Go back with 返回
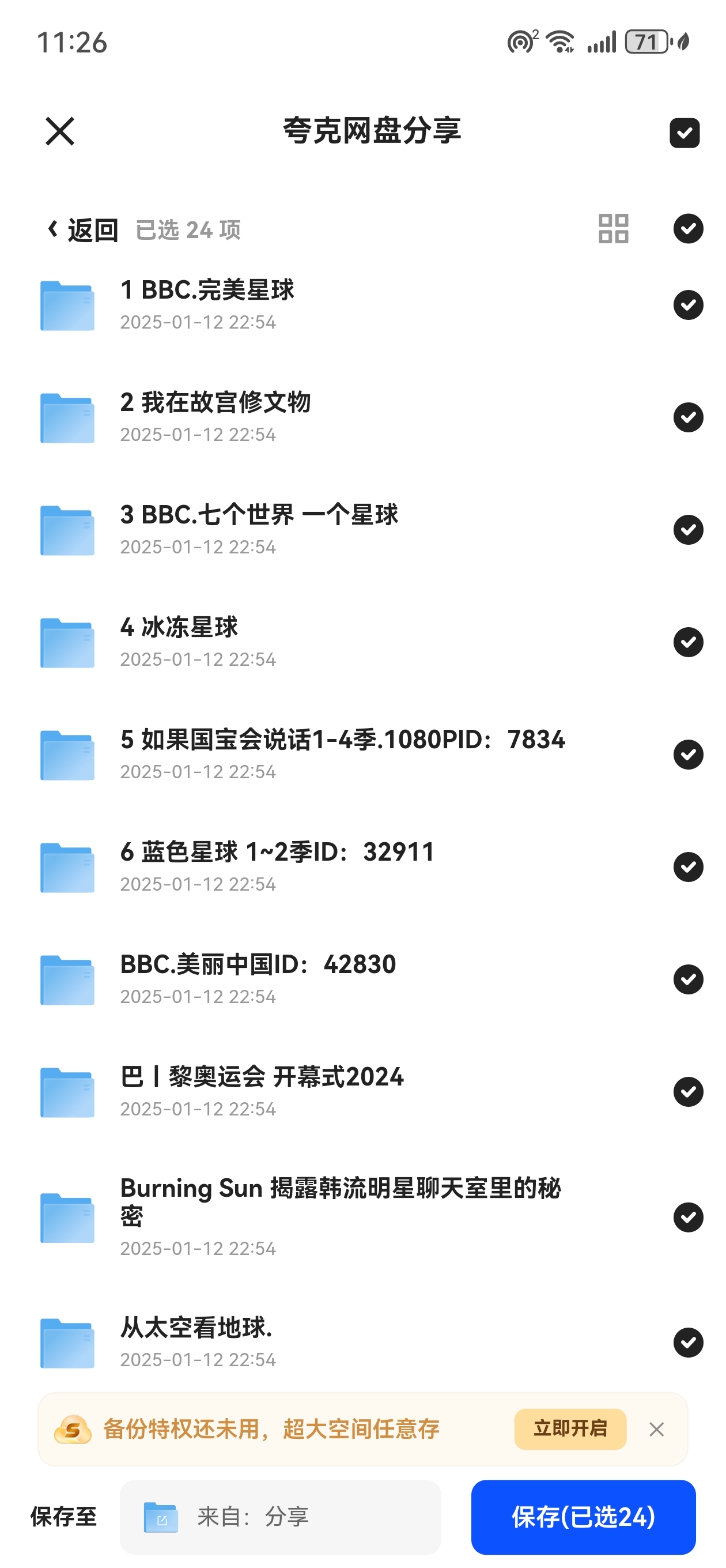The height and width of the screenshot is (1568, 726). pos(83,230)
